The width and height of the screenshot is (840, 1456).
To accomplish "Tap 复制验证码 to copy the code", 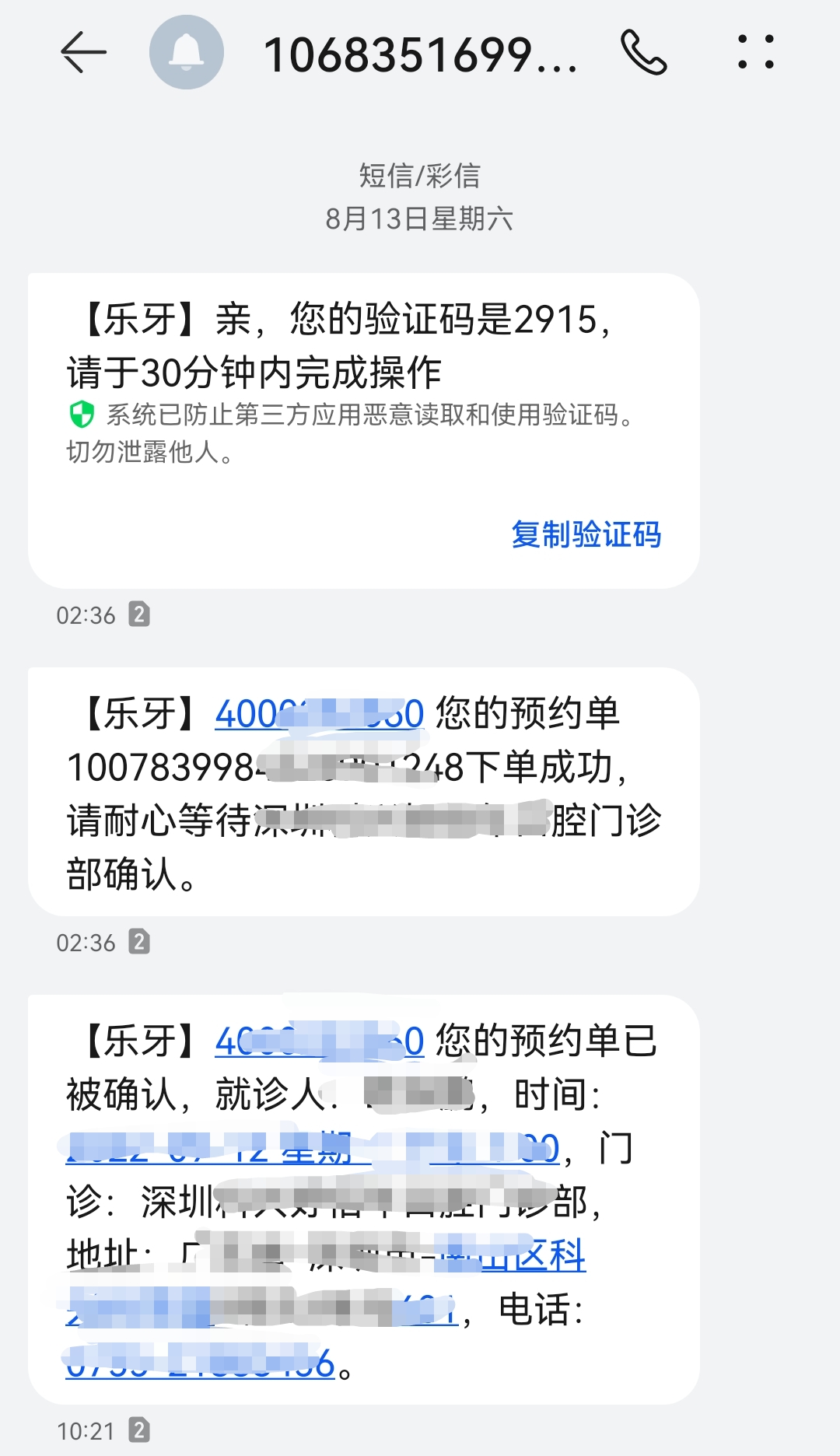I will (586, 534).
